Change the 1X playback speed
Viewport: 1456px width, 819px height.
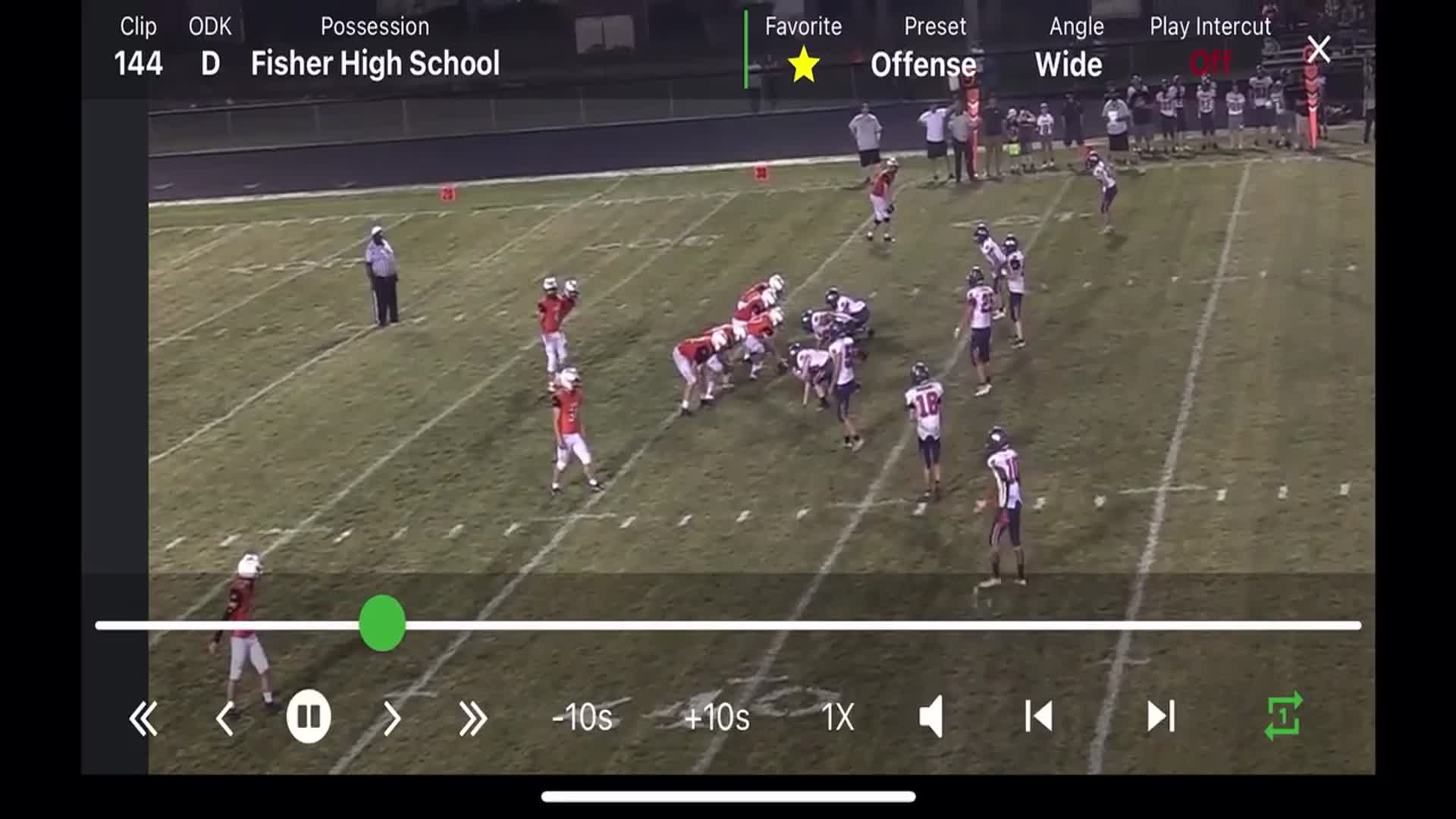coord(838,717)
